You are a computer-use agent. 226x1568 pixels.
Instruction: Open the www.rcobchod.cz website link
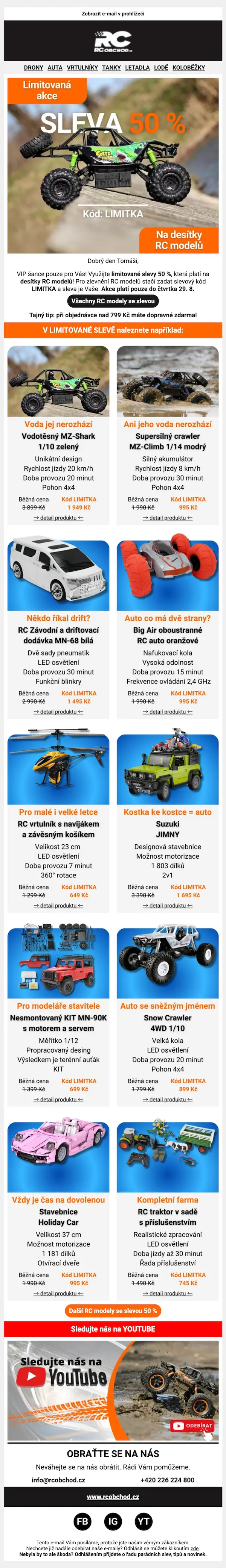pyautogui.click(x=113, y=1497)
